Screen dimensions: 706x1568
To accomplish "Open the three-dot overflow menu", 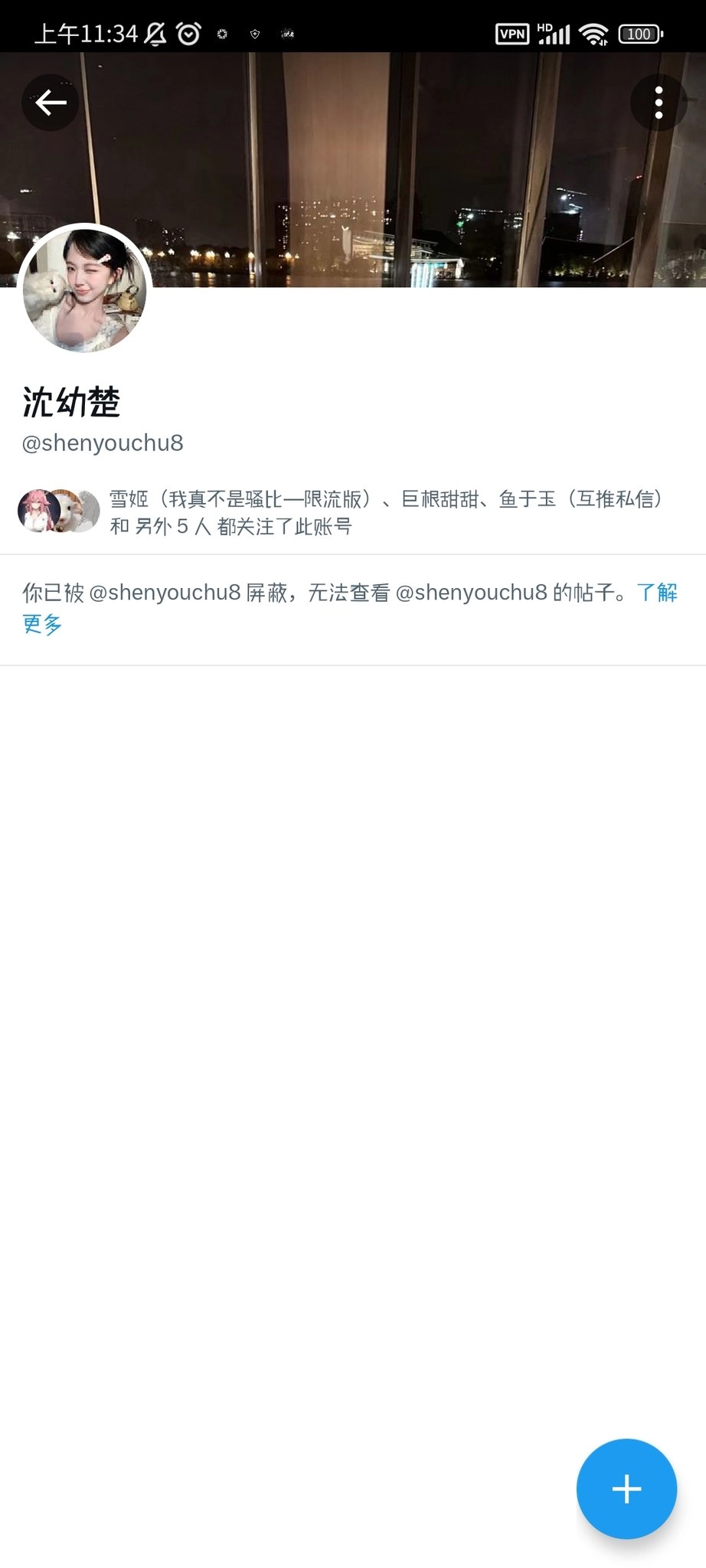I will (x=659, y=103).
